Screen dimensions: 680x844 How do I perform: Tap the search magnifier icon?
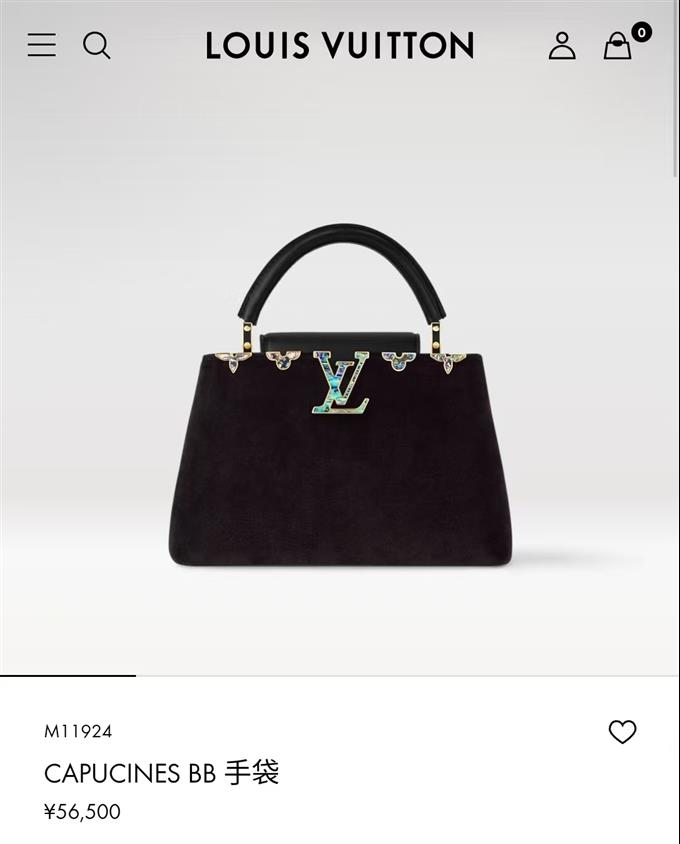click(97, 45)
